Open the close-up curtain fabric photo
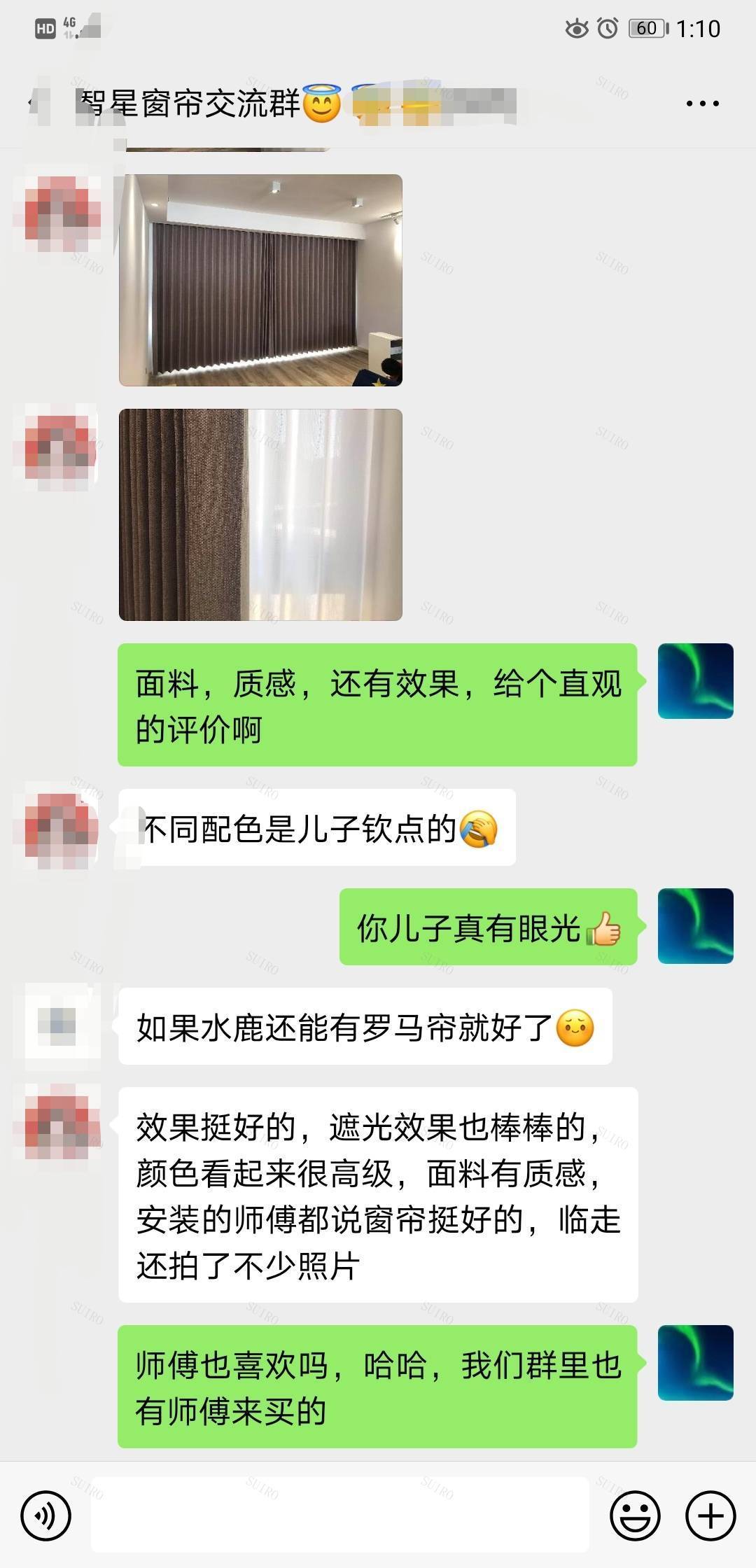Screen dimensions: 756x1568 260,514
